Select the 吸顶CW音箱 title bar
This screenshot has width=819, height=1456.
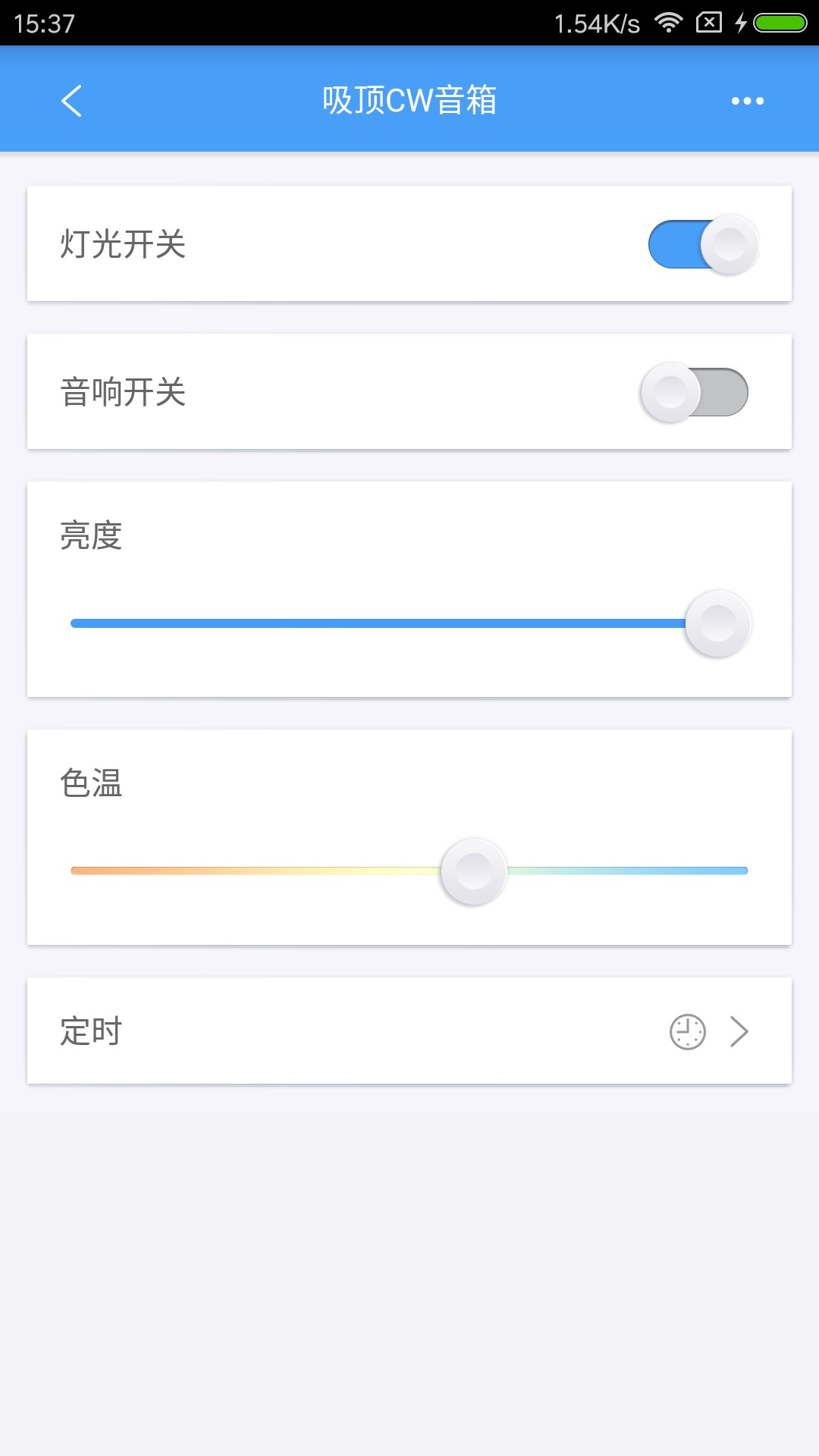tap(409, 100)
